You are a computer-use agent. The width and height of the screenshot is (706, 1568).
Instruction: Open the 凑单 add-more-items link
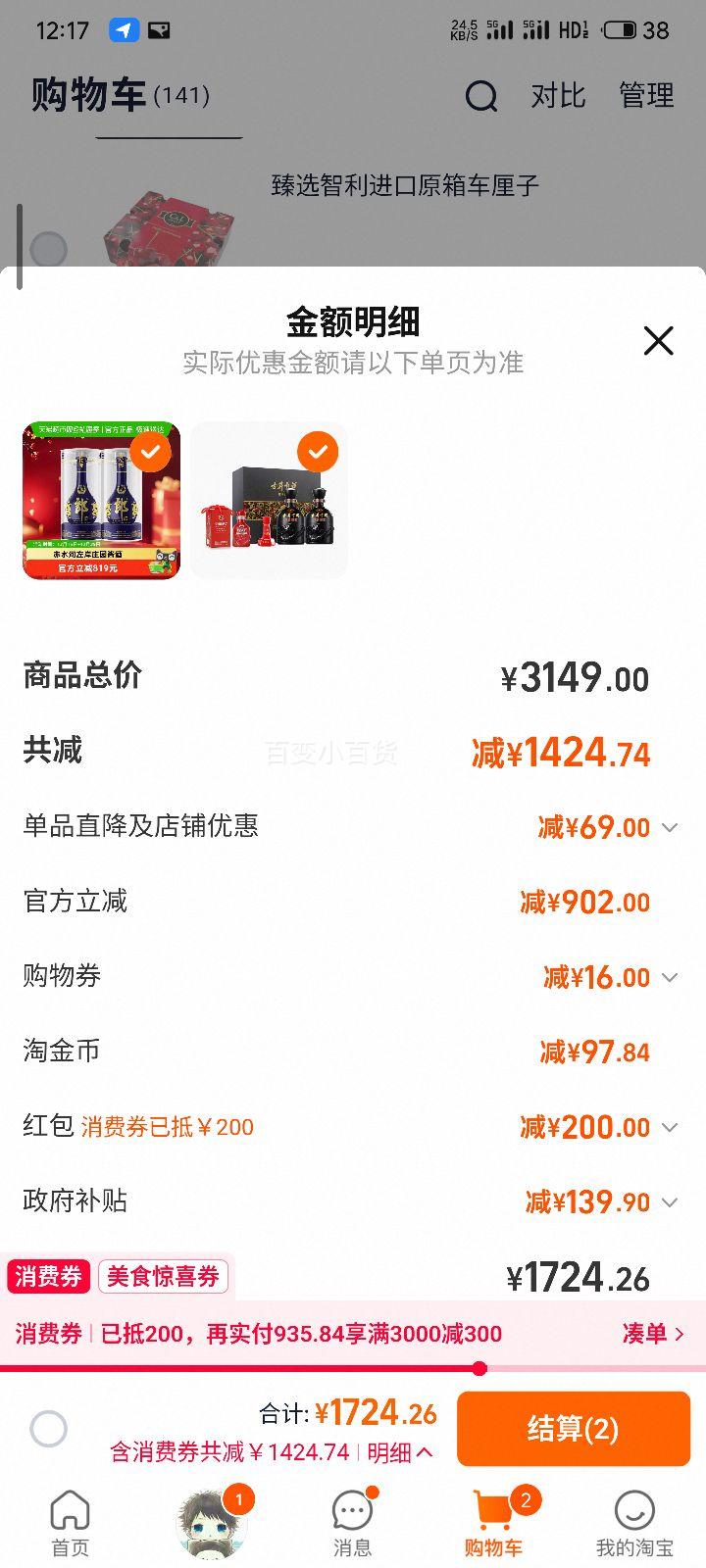point(653,1334)
